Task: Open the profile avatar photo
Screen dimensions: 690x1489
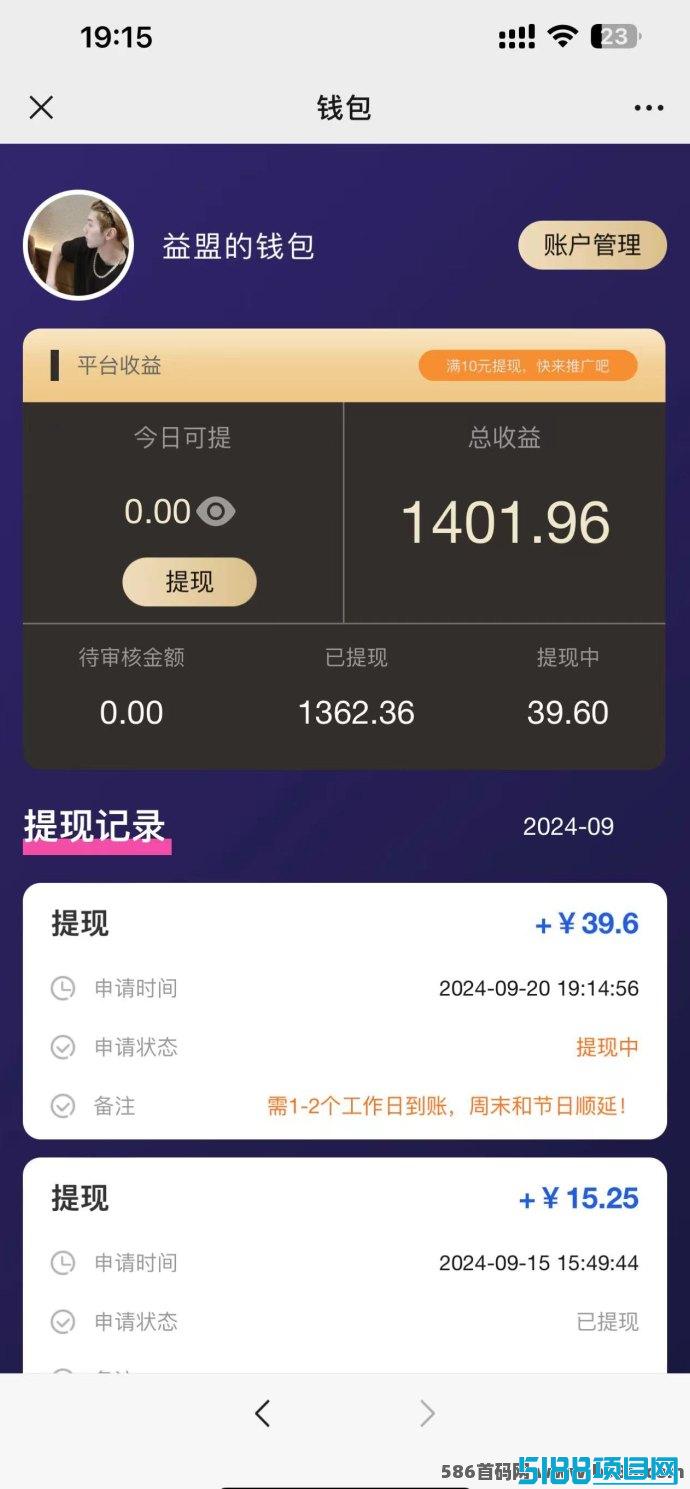Action: [78, 245]
